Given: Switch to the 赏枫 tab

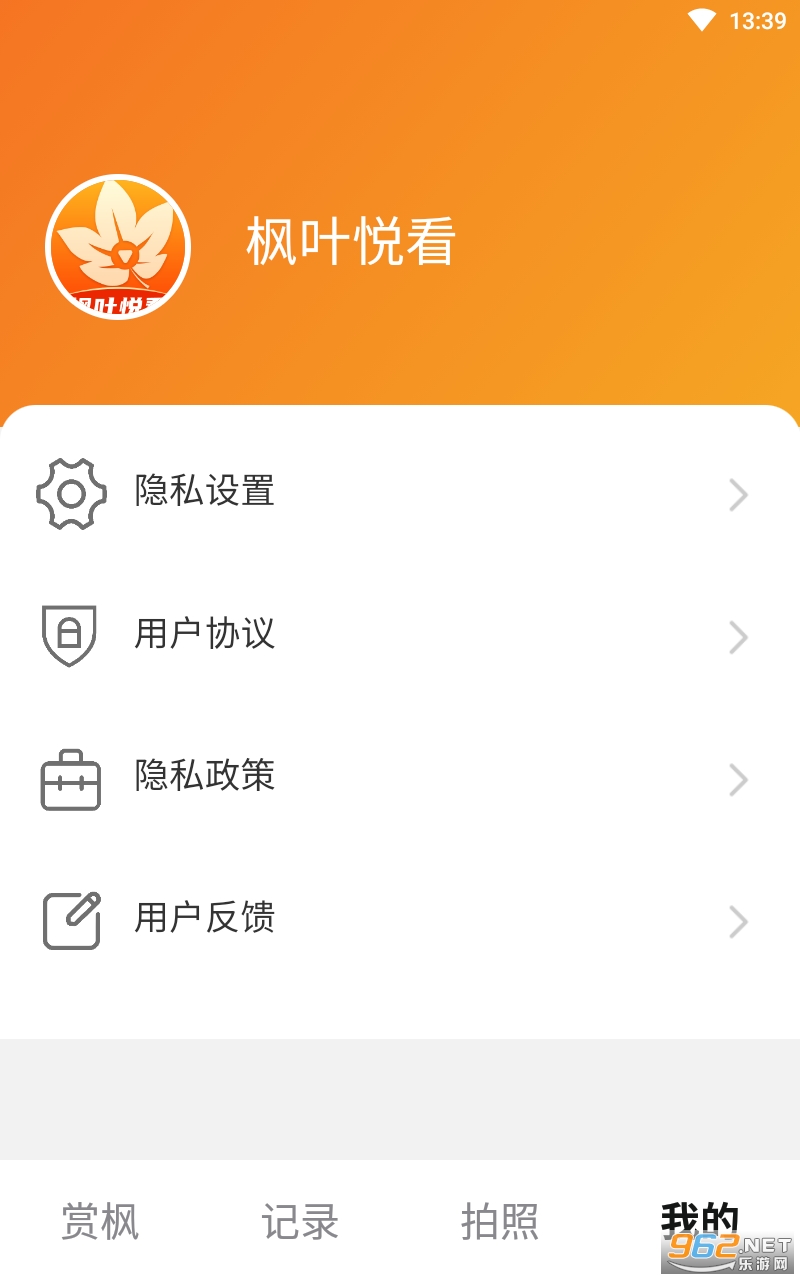Looking at the screenshot, I should pyautogui.click(x=100, y=1222).
